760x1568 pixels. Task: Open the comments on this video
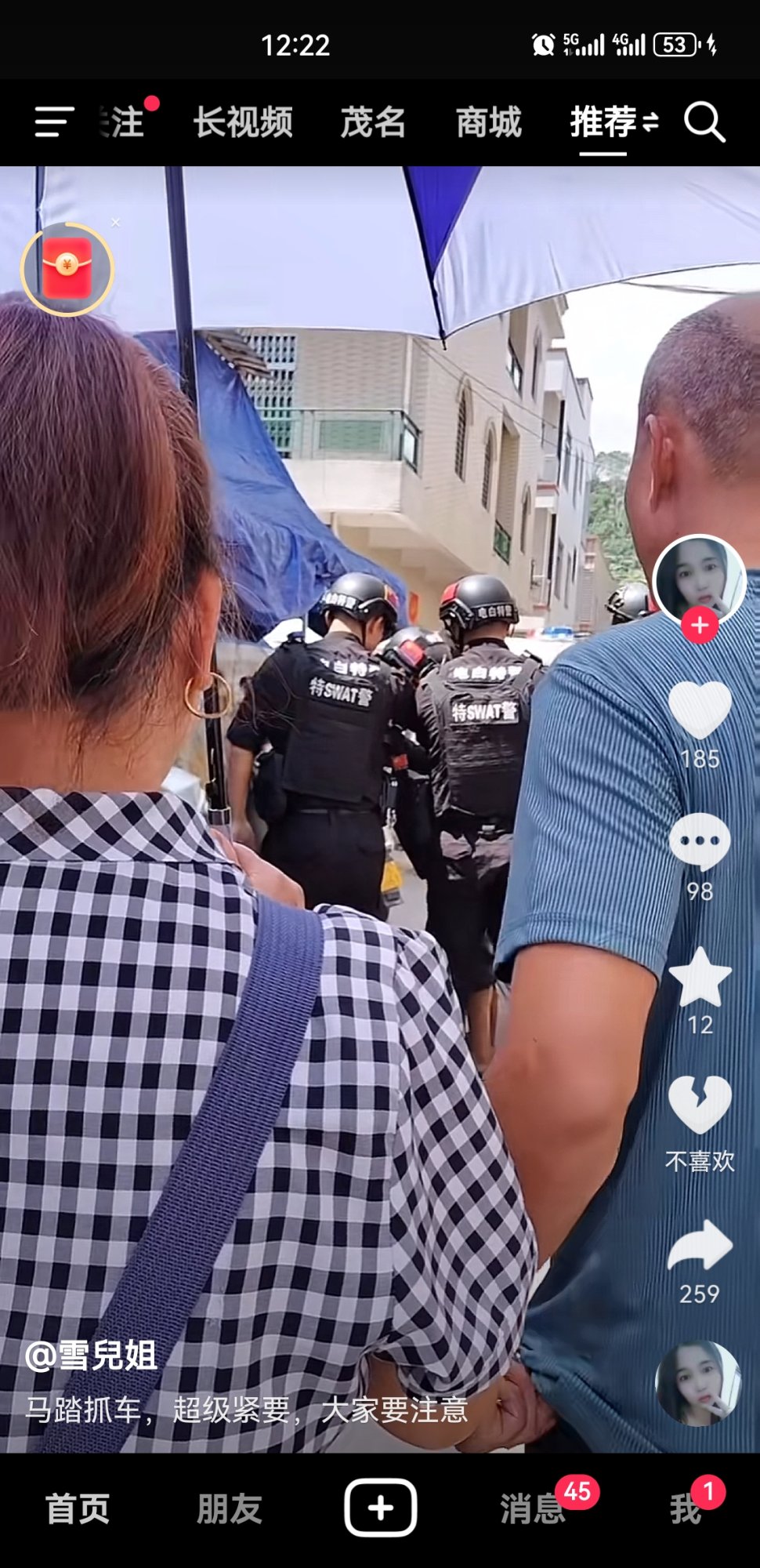[700, 841]
